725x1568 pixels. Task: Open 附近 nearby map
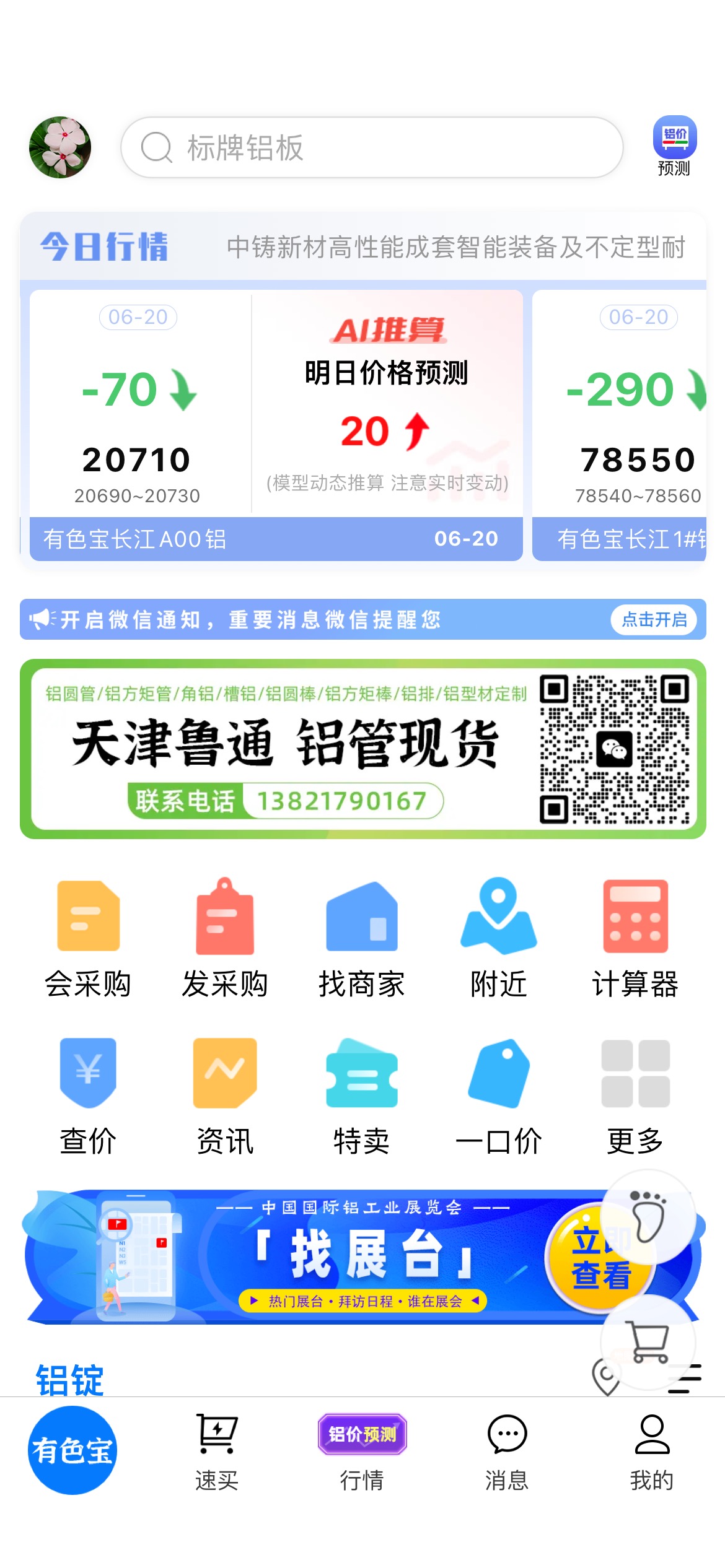[x=499, y=938]
